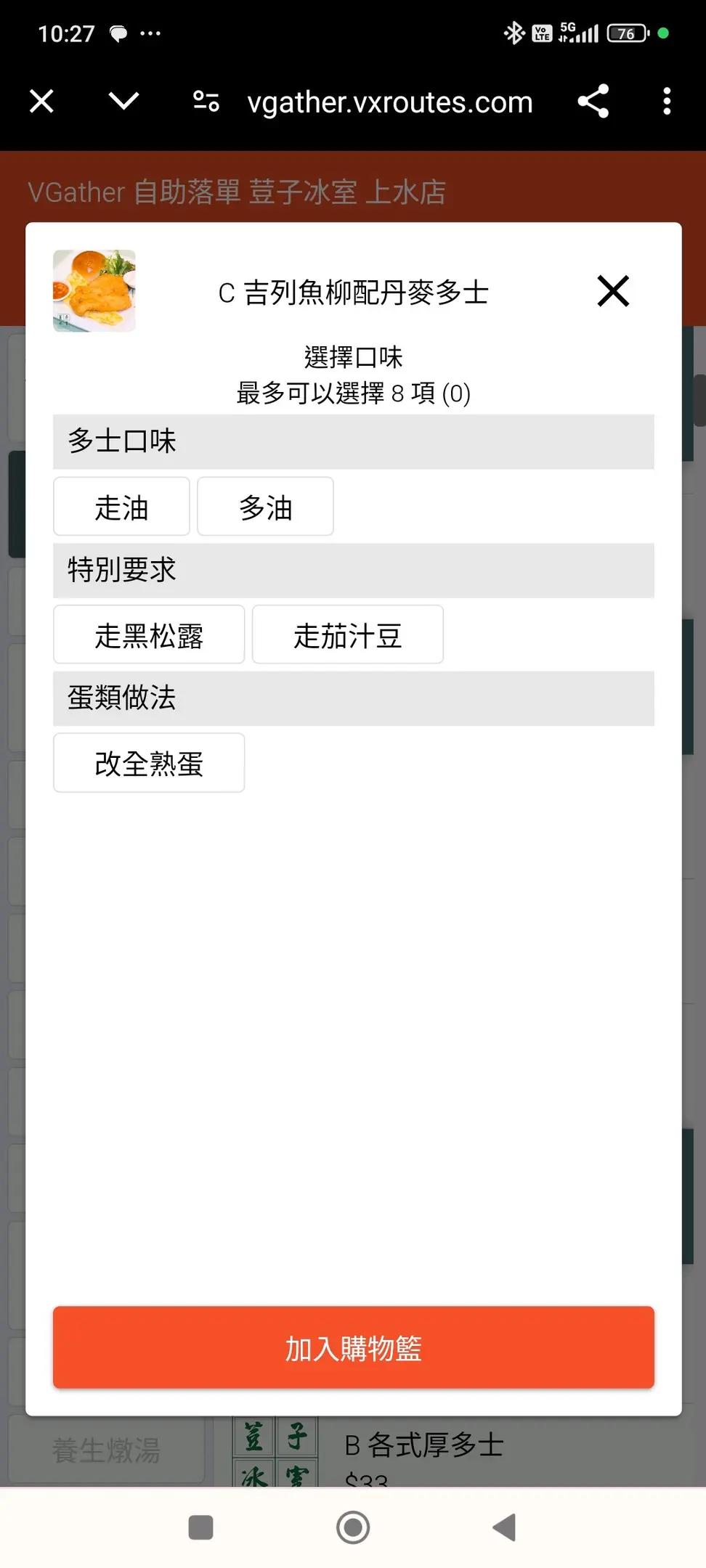This screenshot has height=1568, width=706.
Task: Minimize the browser tab with the down chevron
Action: click(x=123, y=102)
